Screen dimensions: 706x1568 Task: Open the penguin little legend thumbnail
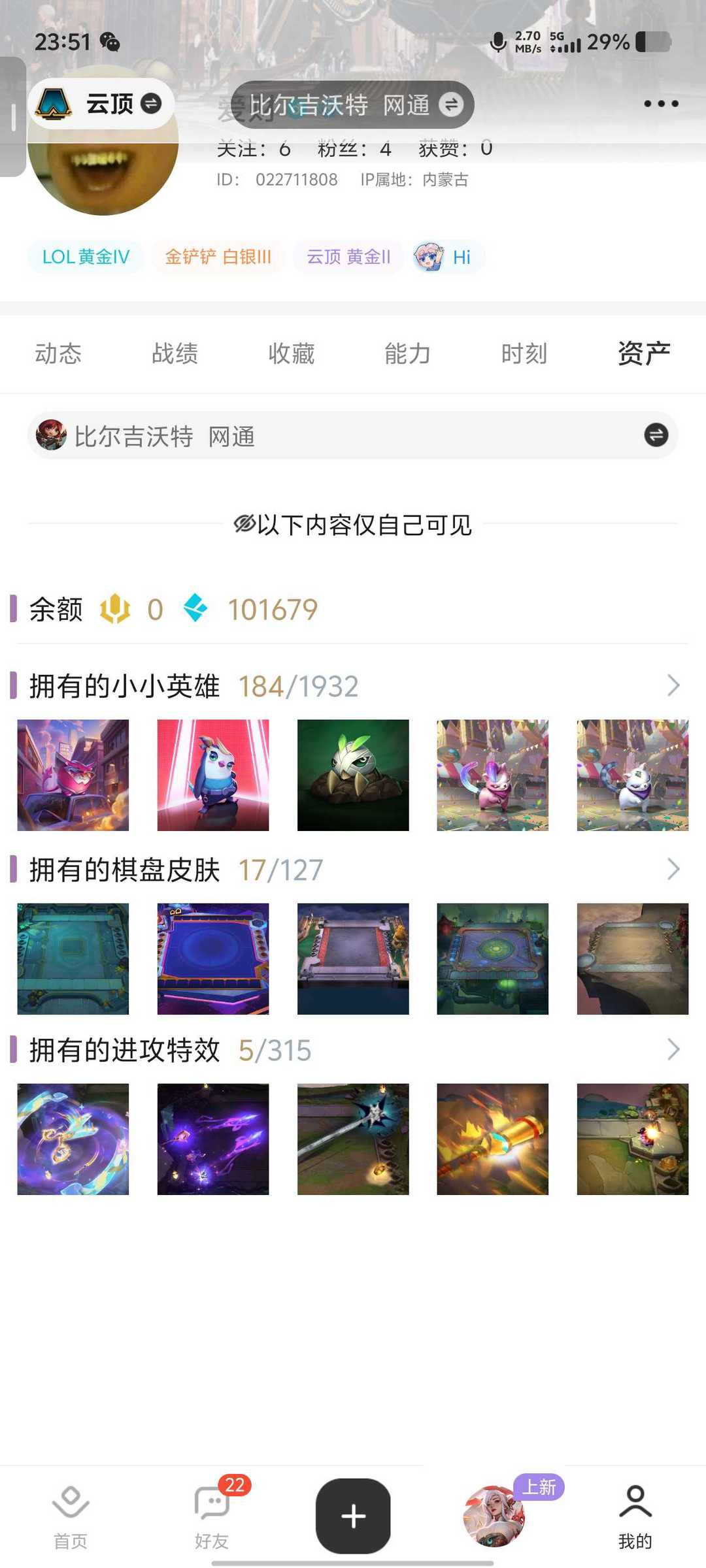pyautogui.click(x=212, y=774)
